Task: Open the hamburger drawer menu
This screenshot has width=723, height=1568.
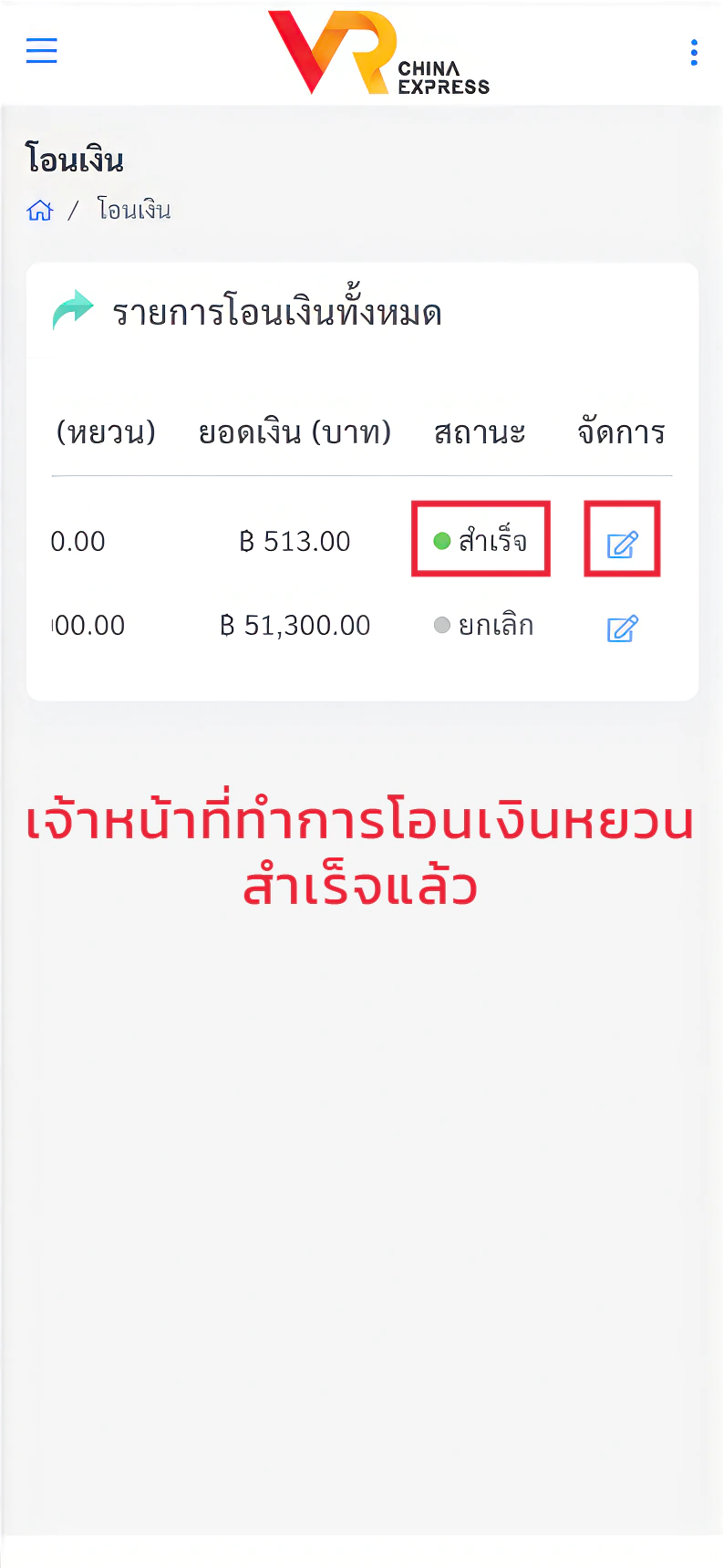Action: pos(42,51)
